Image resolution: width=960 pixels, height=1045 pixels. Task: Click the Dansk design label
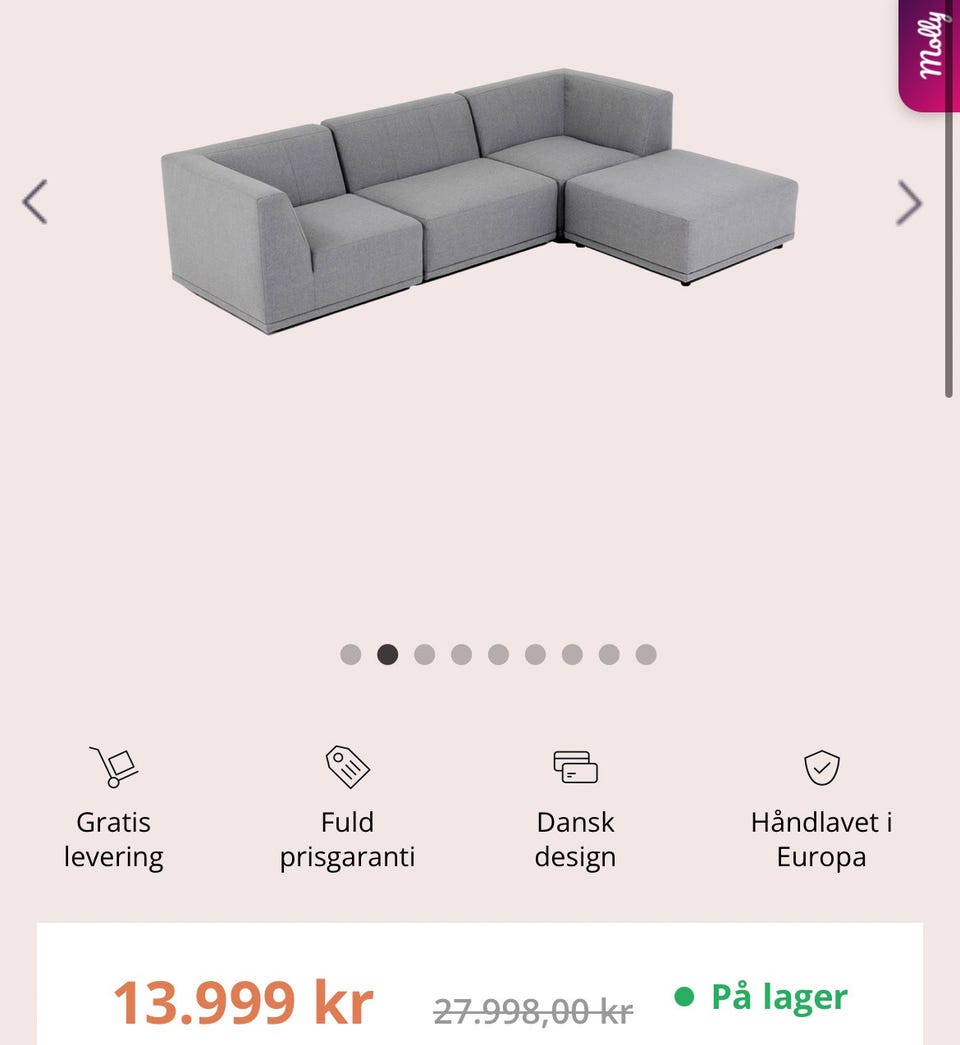click(575, 838)
